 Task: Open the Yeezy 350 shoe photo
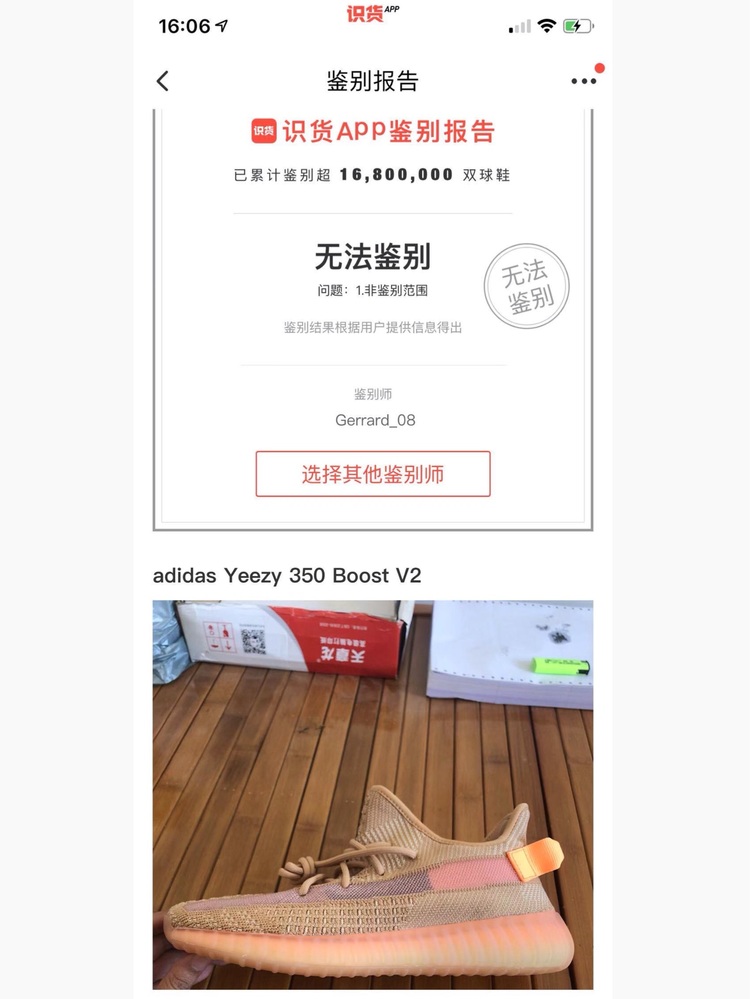tap(373, 795)
